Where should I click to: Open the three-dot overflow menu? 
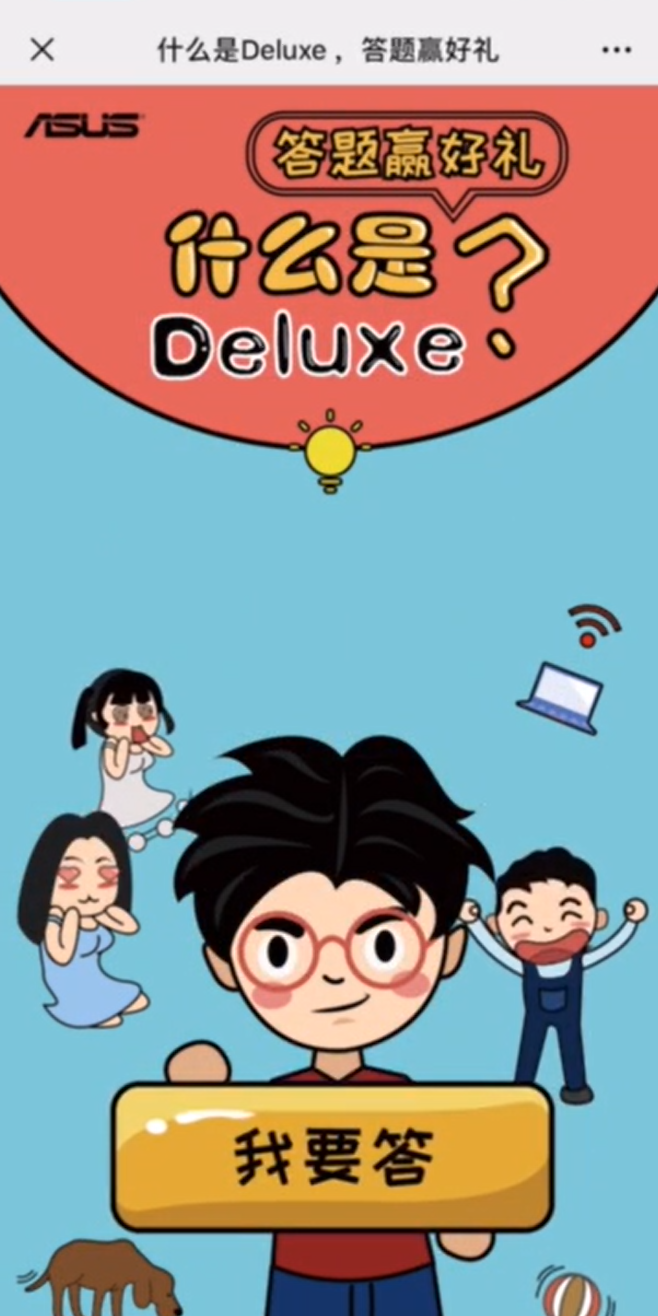(x=616, y=49)
